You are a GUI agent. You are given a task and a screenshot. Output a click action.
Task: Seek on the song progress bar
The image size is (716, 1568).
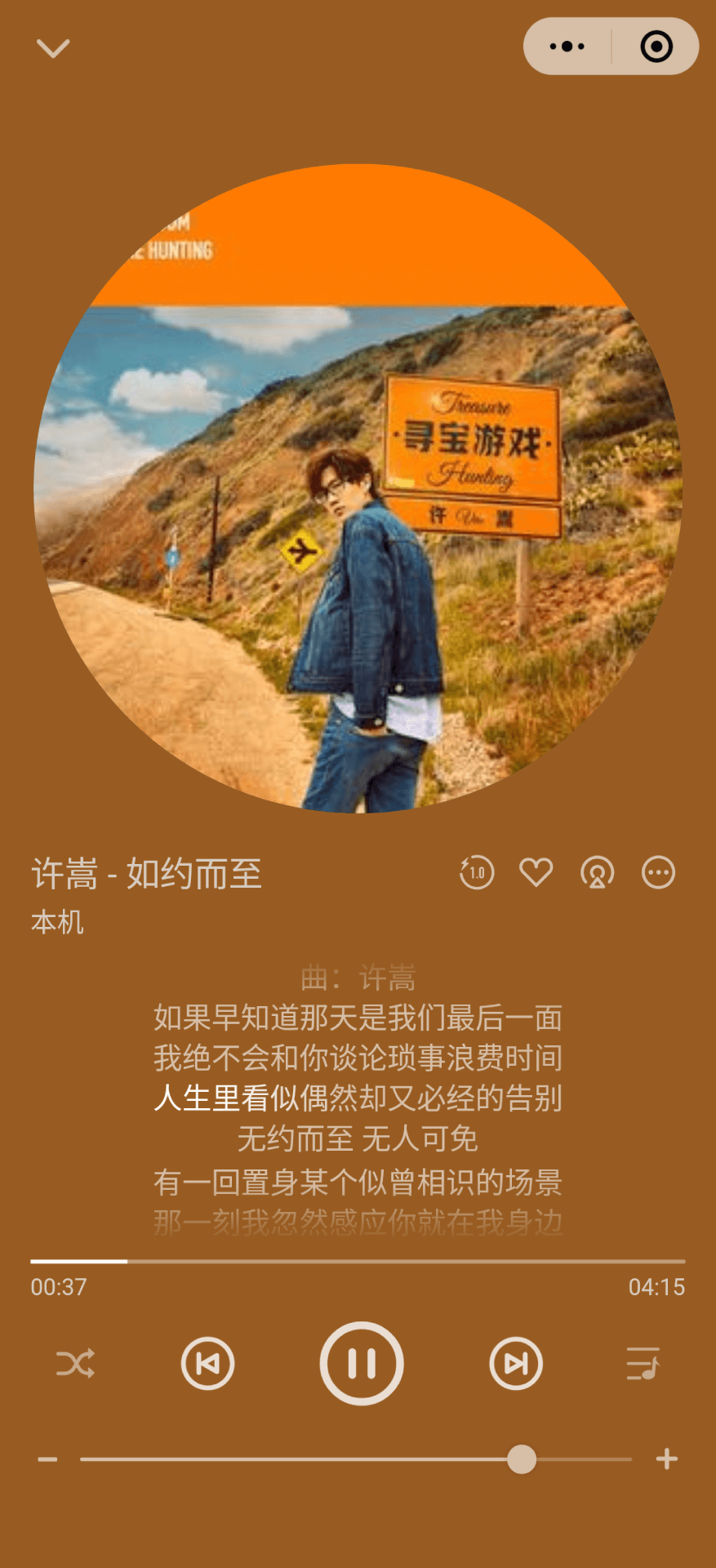pos(358,1261)
